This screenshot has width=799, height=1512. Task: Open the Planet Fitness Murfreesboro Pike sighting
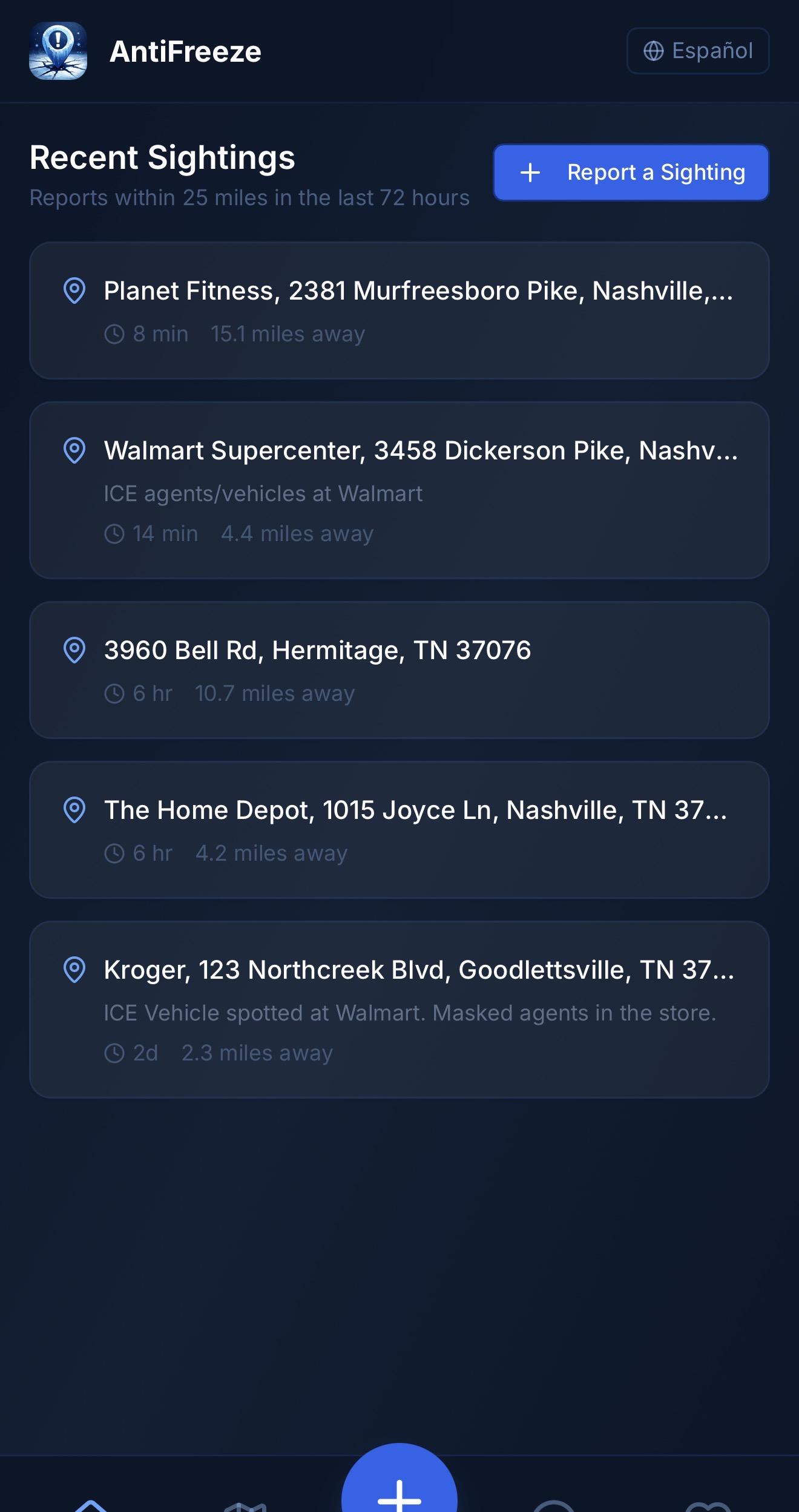point(399,311)
